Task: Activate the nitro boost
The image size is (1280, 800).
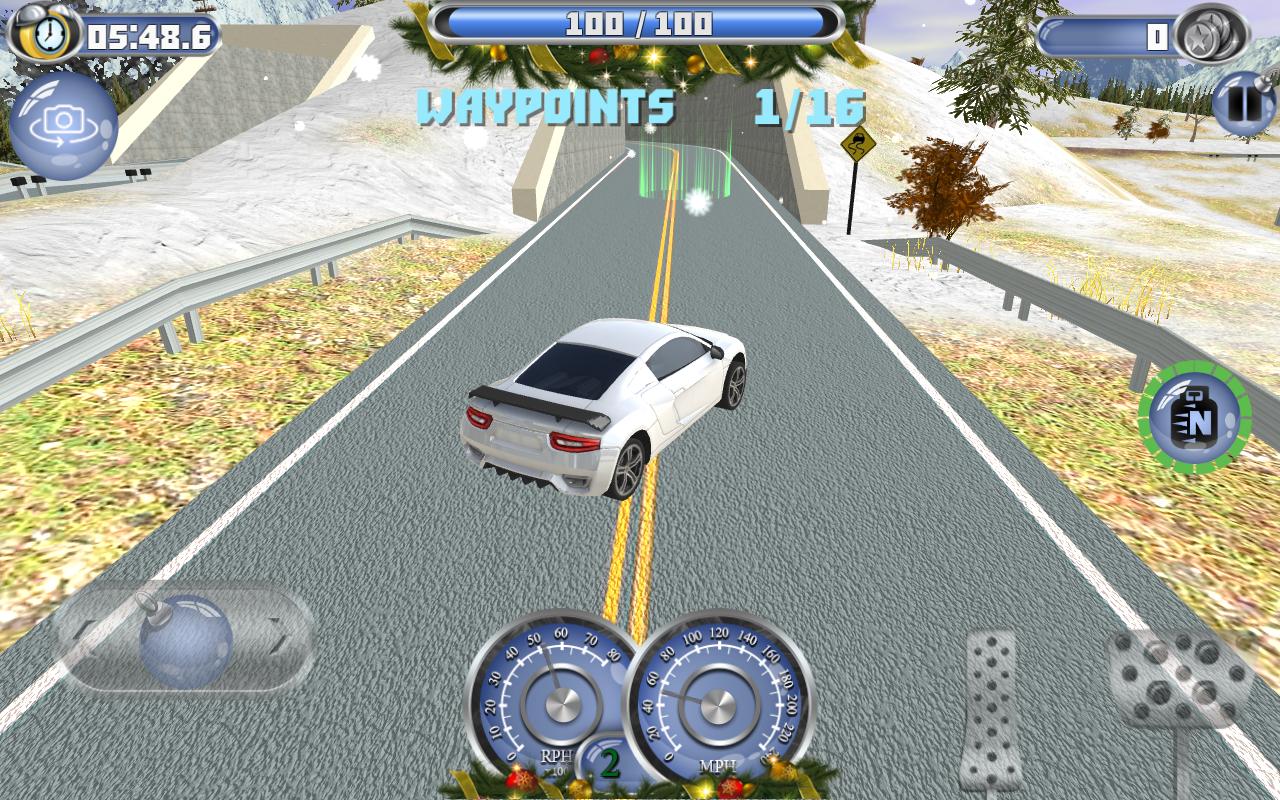Action: coord(1194,417)
